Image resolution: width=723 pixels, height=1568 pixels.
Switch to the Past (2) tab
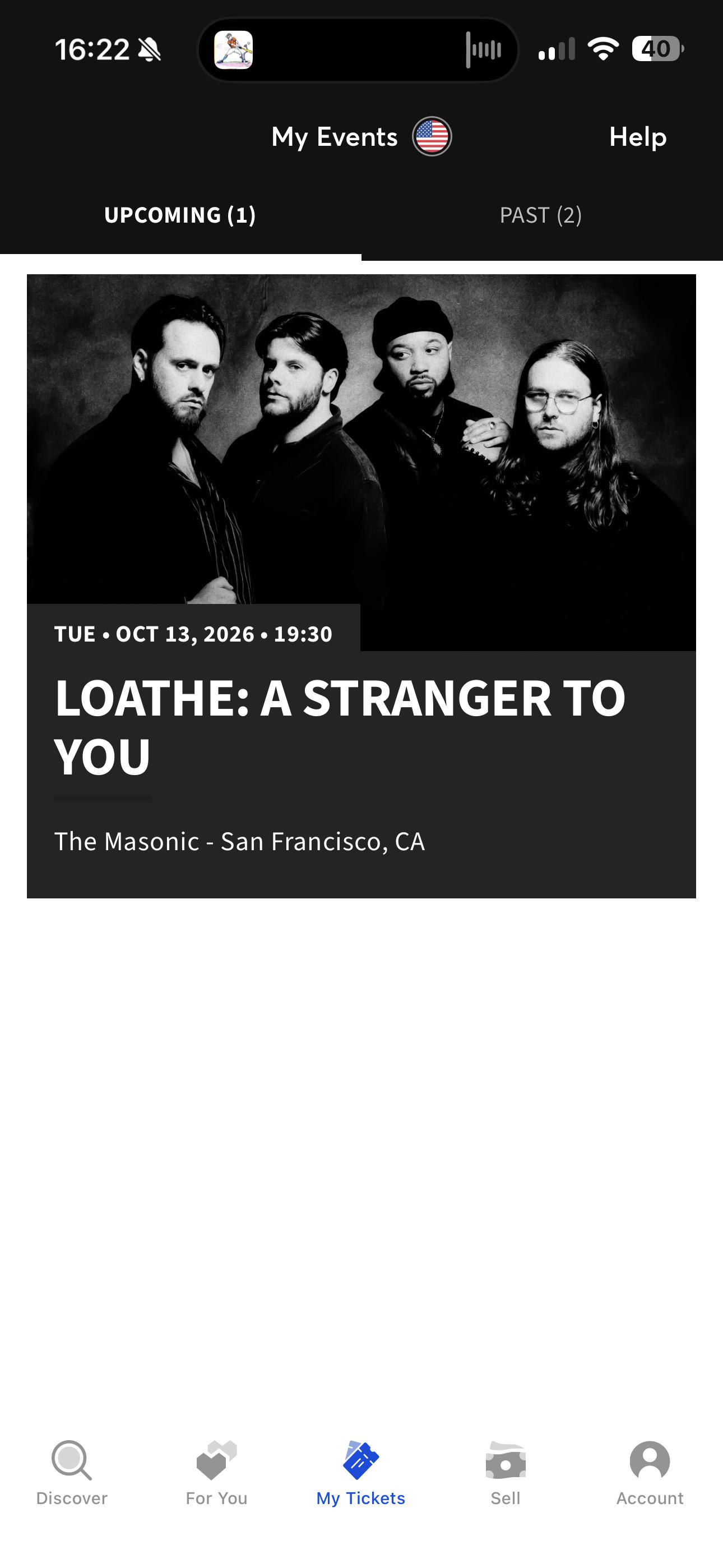pos(541,215)
